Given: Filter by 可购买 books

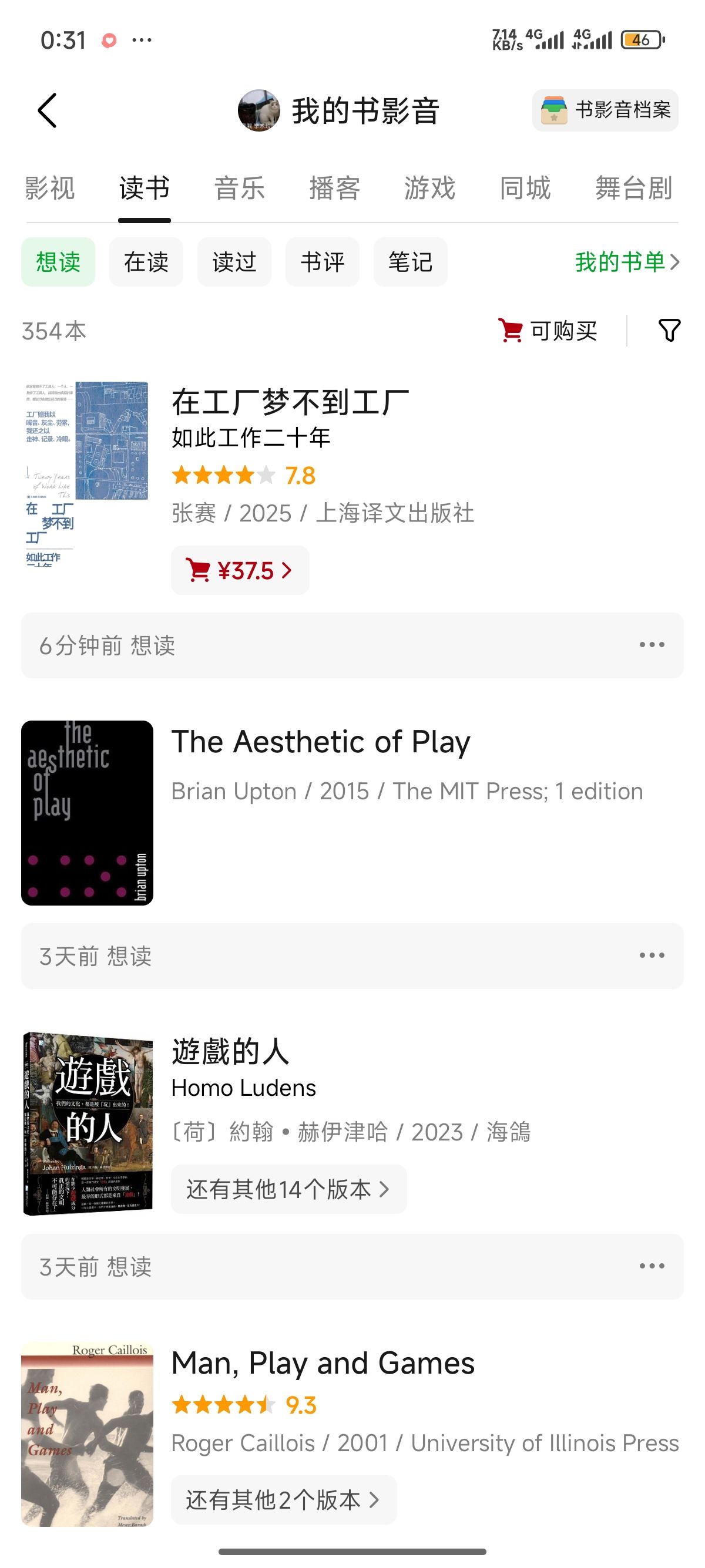Looking at the screenshot, I should (x=548, y=331).
